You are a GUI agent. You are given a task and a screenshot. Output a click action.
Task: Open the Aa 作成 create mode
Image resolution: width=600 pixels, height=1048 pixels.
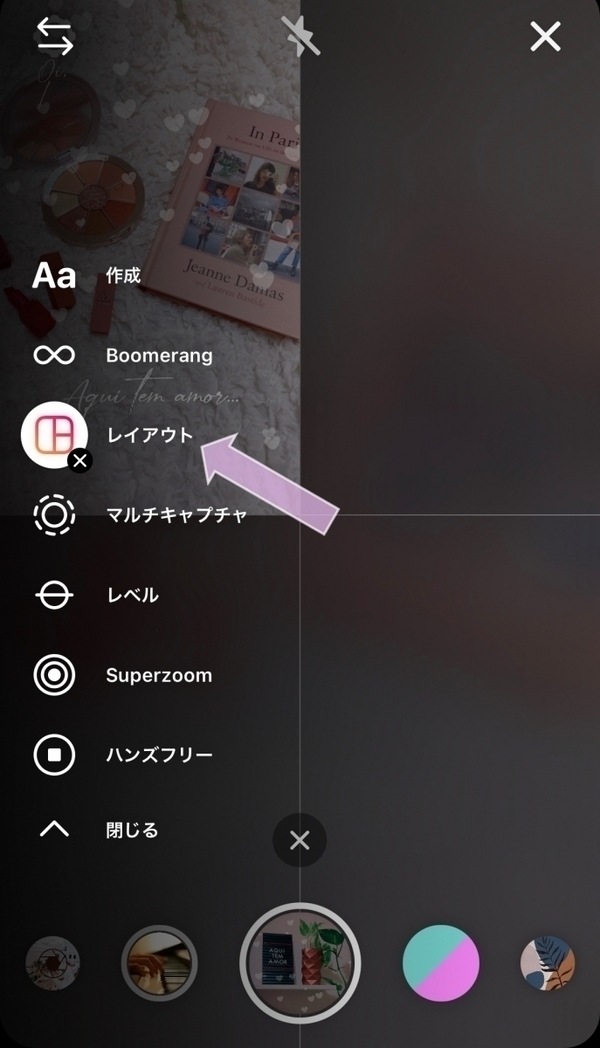(x=54, y=276)
